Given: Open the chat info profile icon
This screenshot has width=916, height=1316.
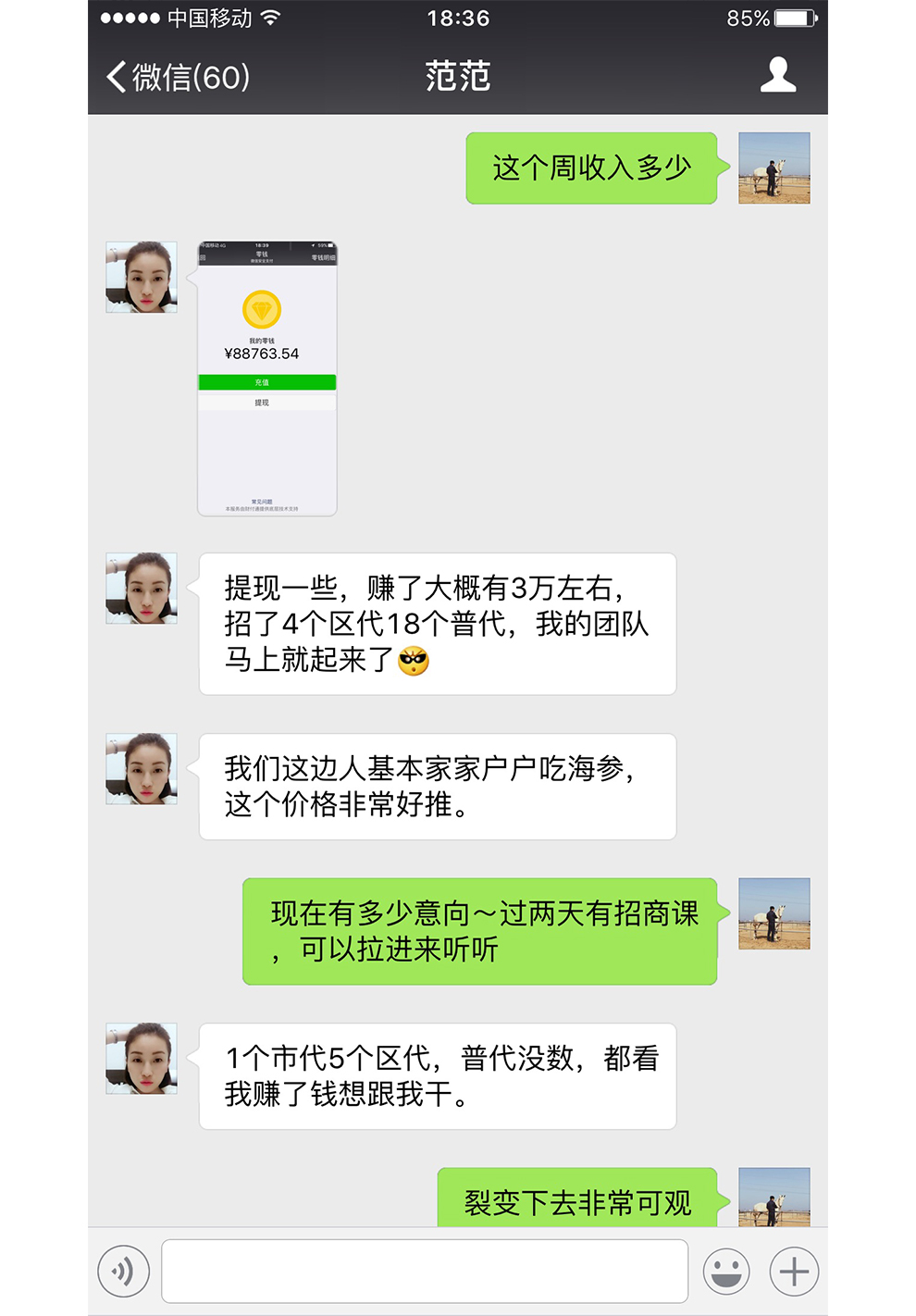Looking at the screenshot, I should [x=777, y=75].
